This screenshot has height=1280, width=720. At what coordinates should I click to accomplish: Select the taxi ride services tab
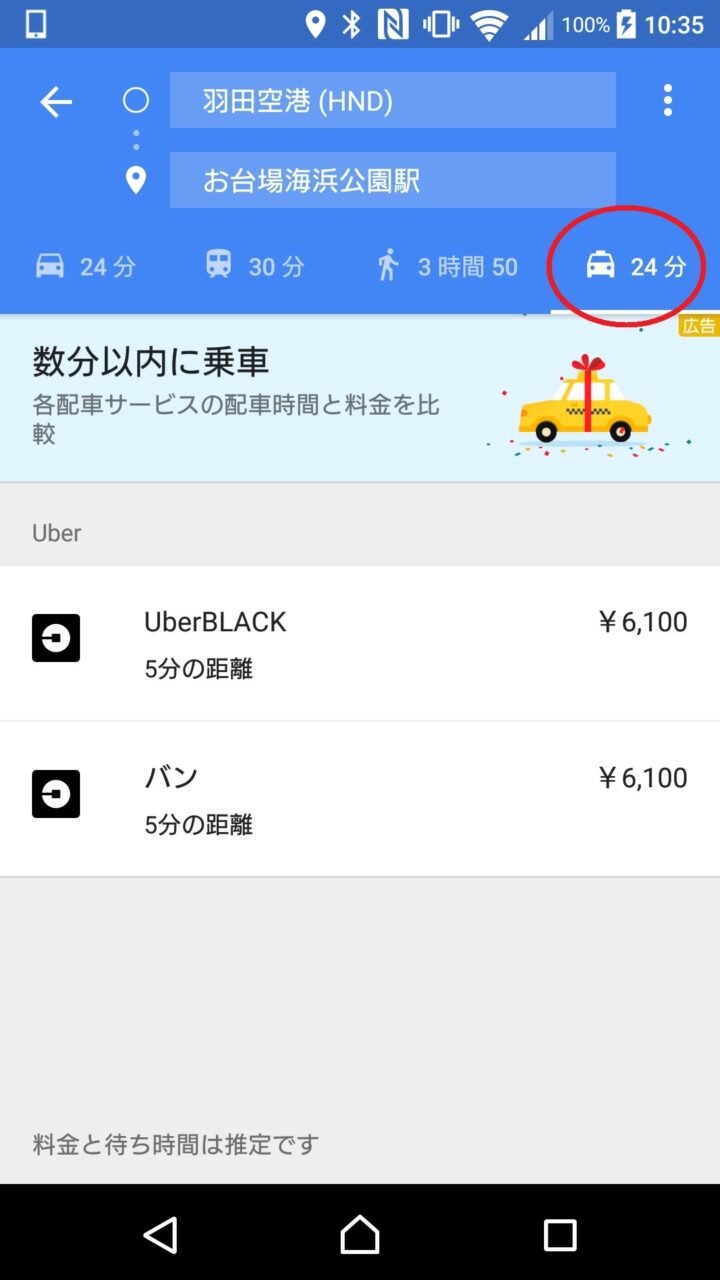tap(634, 266)
